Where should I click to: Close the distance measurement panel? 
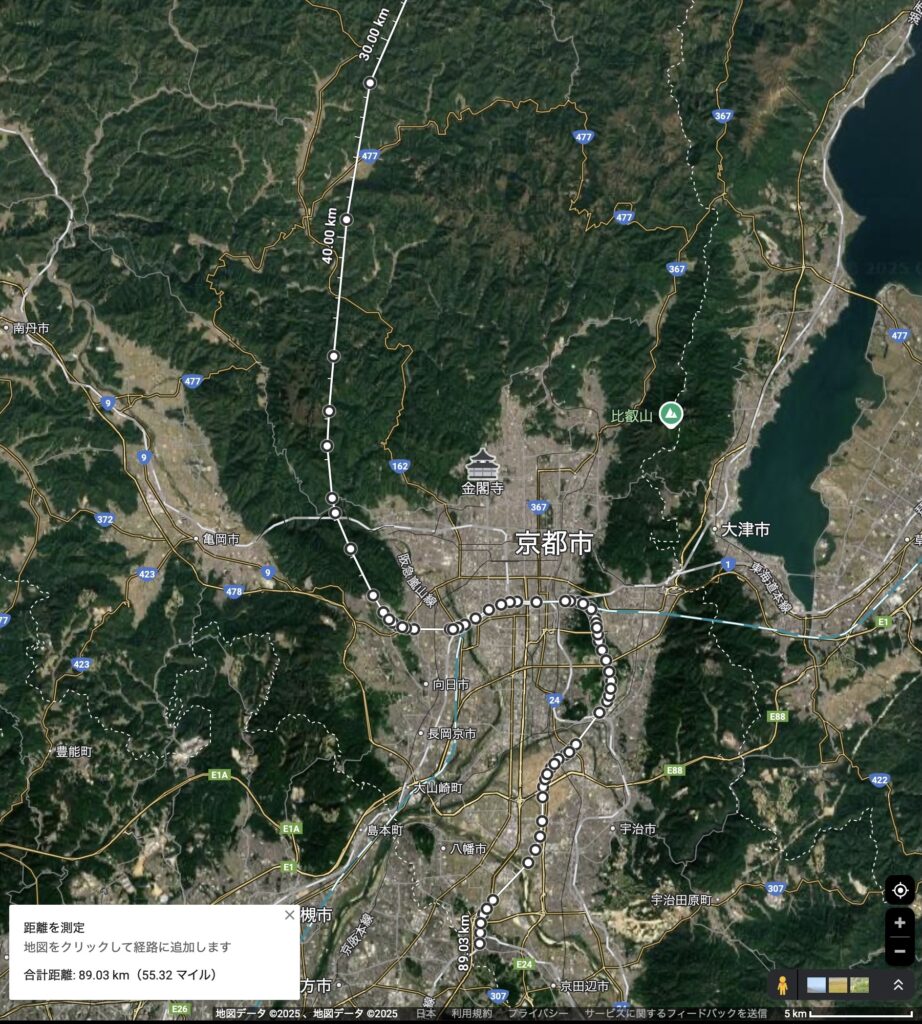290,915
